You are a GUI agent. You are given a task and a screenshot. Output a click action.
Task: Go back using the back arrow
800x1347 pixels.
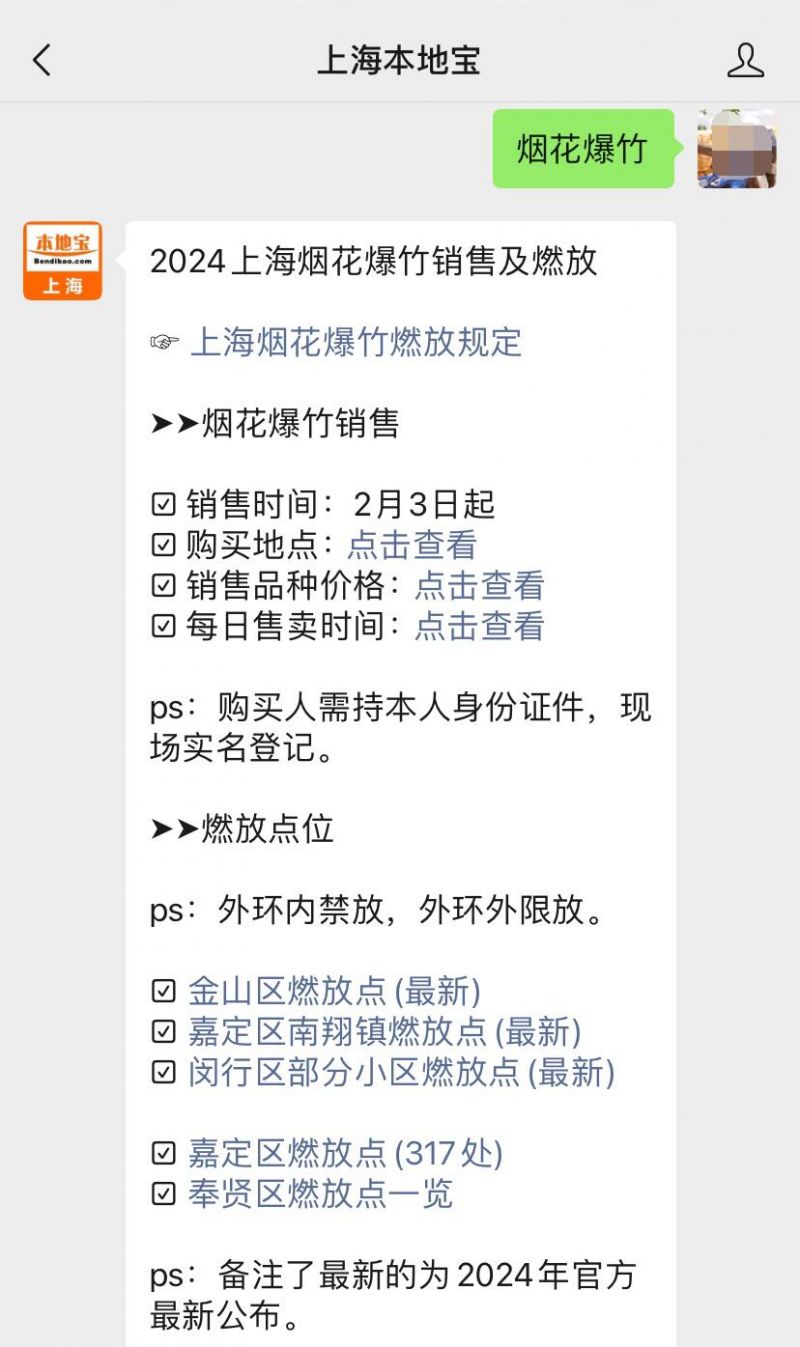point(41,60)
